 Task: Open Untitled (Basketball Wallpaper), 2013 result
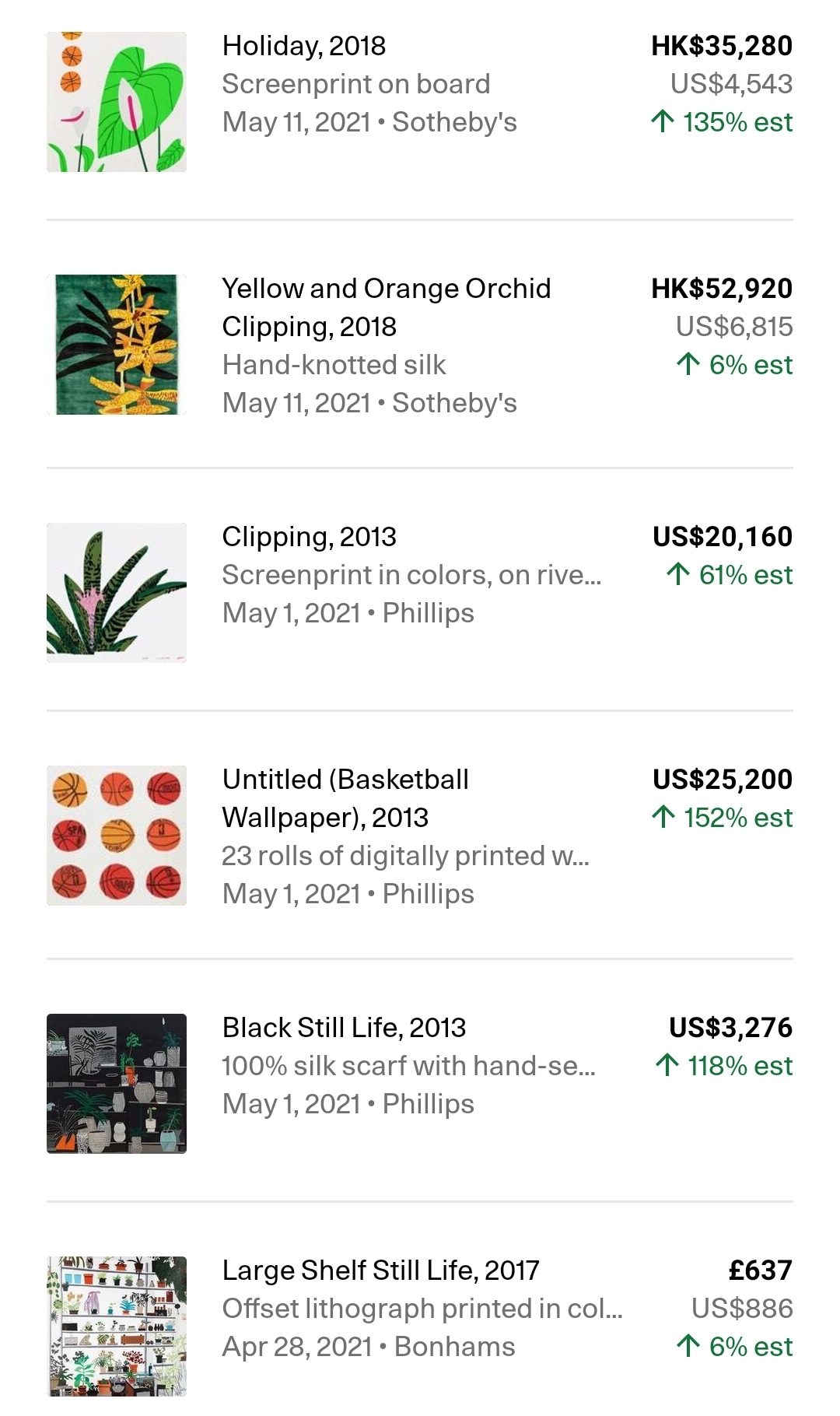pyautogui.click(x=420, y=836)
